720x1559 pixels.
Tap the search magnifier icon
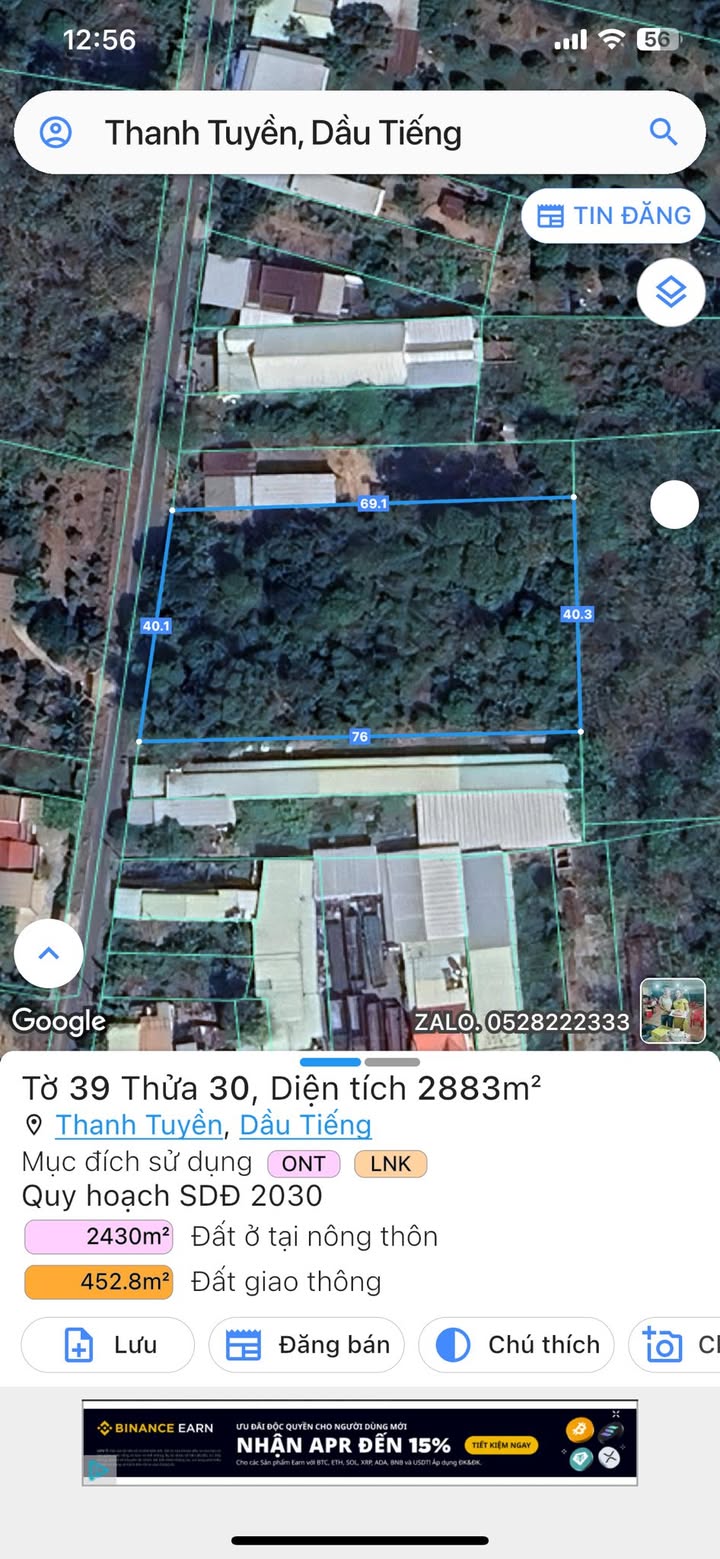pos(663,132)
